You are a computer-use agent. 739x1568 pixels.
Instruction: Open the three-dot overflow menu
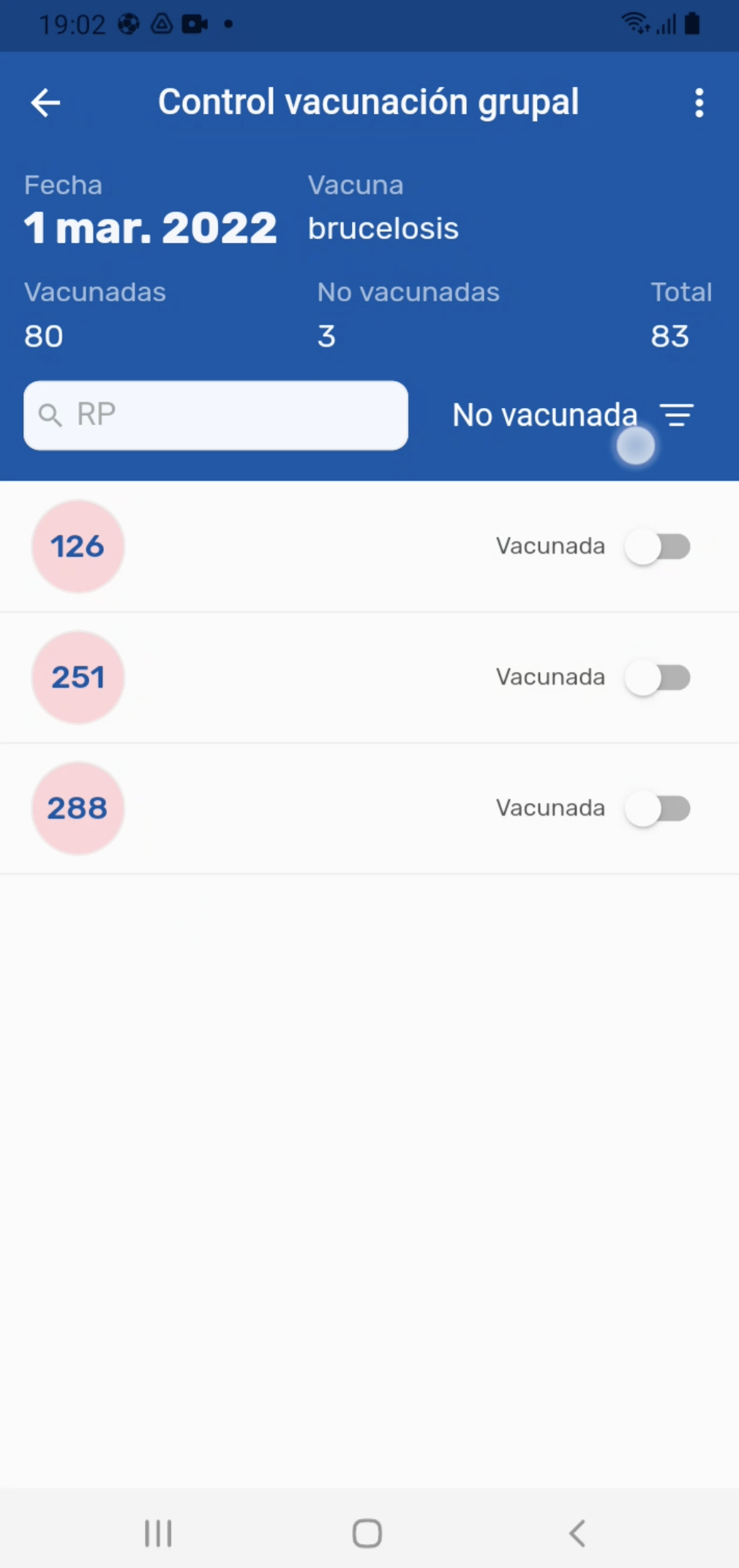click(699, 102)
